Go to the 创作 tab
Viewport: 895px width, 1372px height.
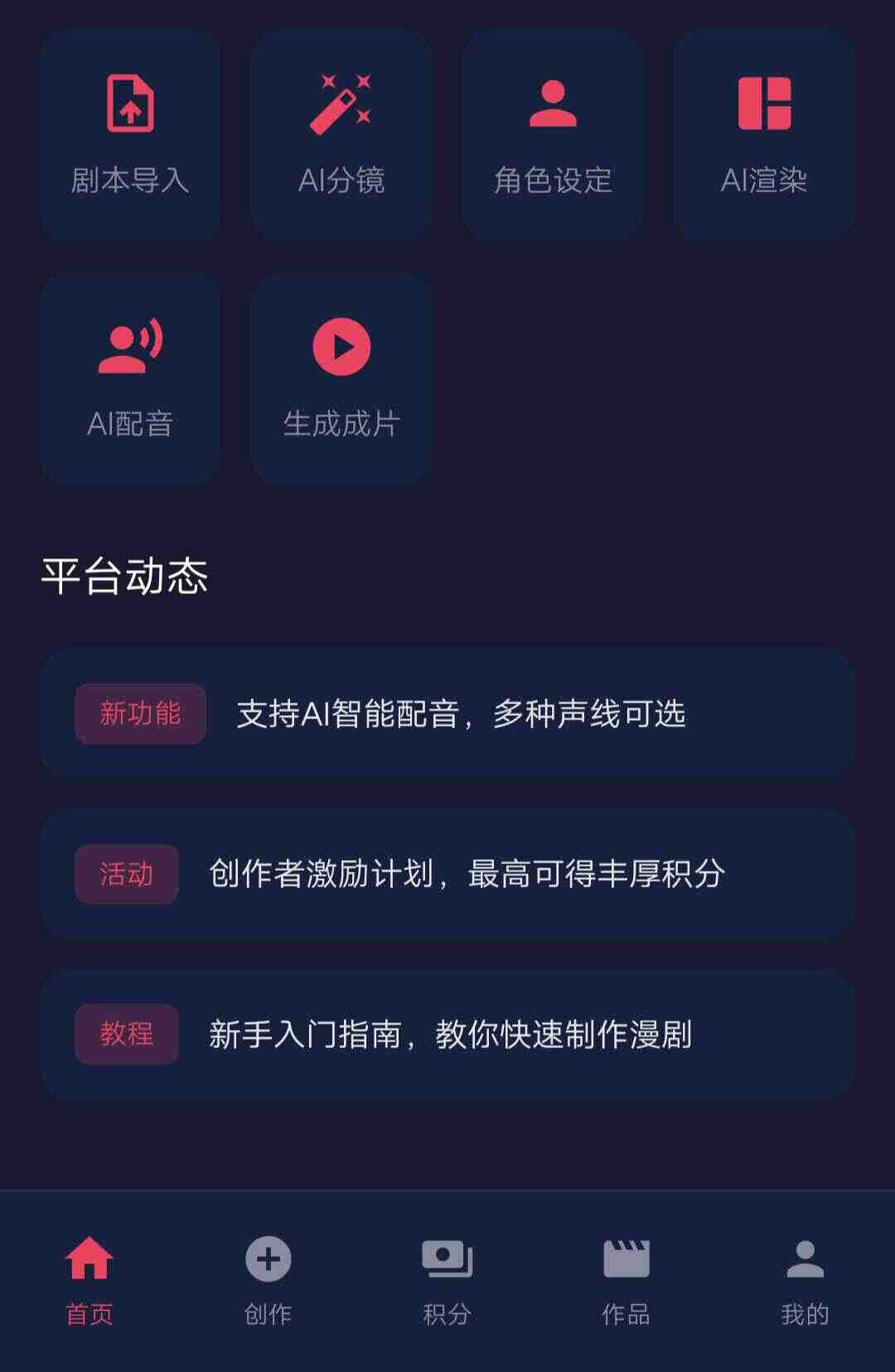[268, 1280]
